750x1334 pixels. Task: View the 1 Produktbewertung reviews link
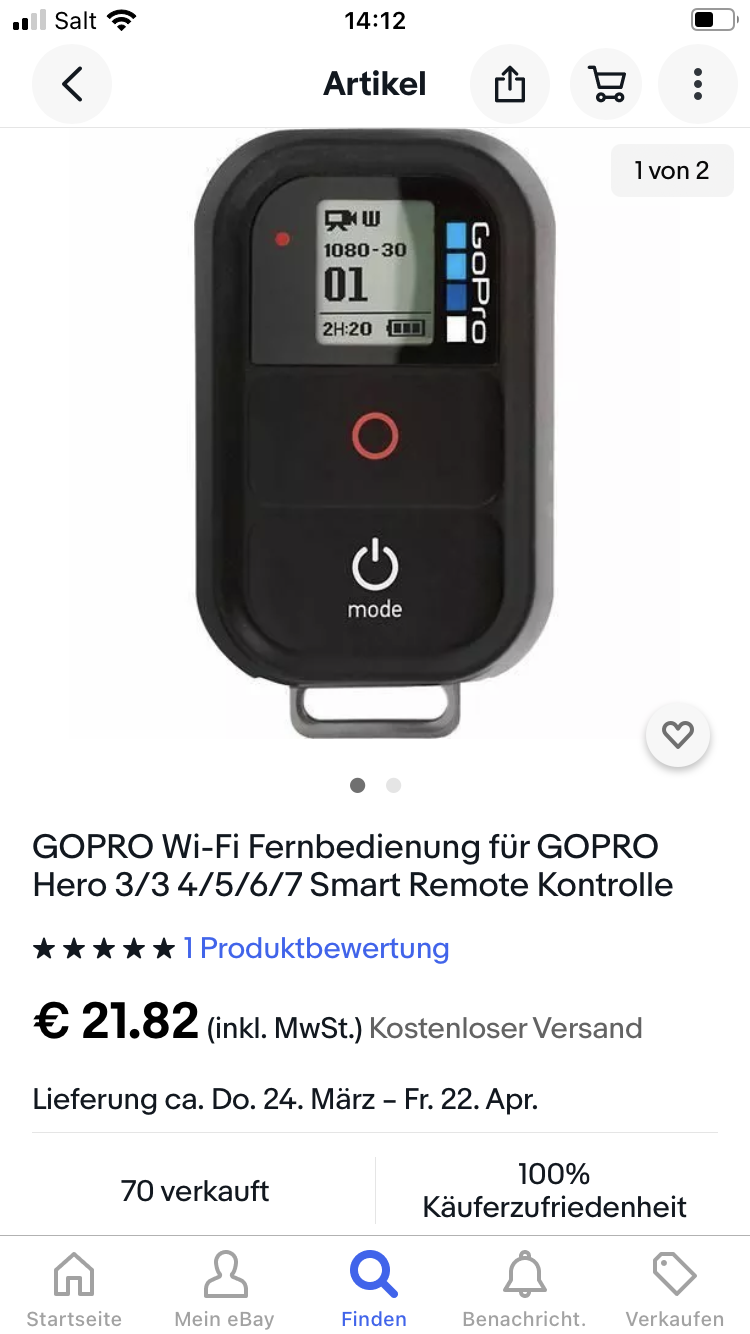[x=316, y=948]
